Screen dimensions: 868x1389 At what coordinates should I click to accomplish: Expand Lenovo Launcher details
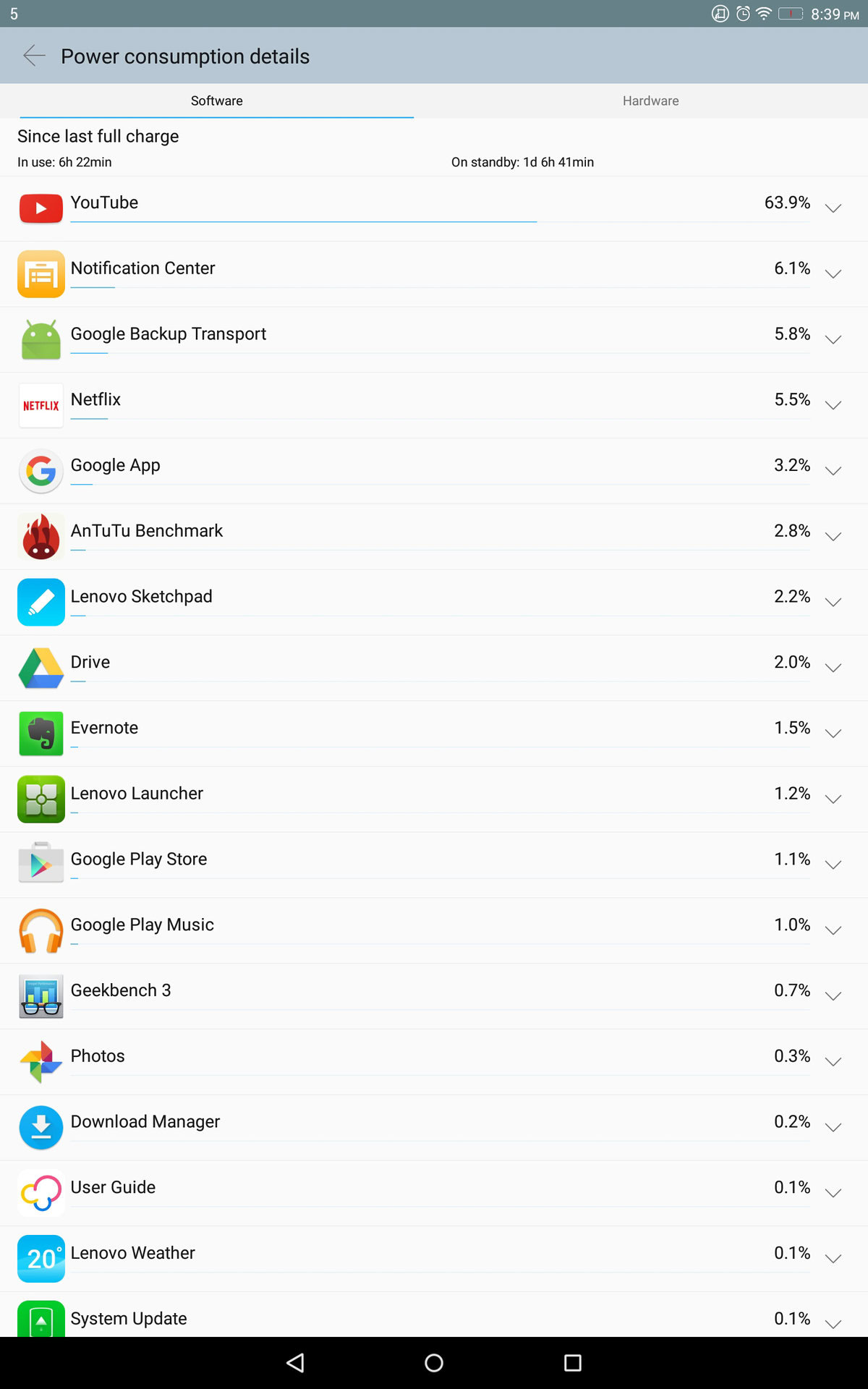833,799
